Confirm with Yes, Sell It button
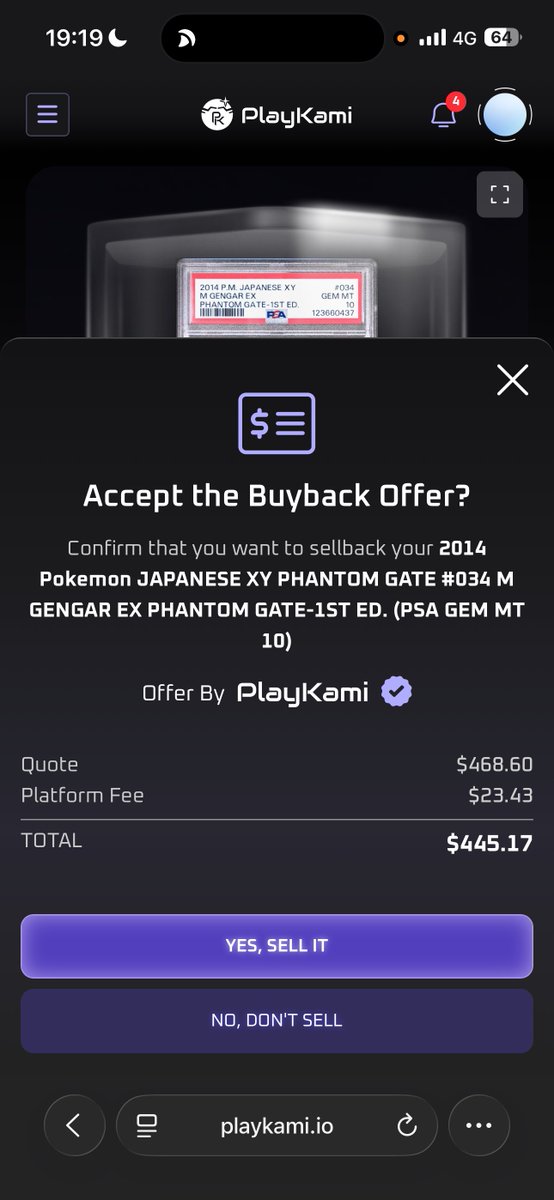This screenshot has width=554, height=1200. 277,945
